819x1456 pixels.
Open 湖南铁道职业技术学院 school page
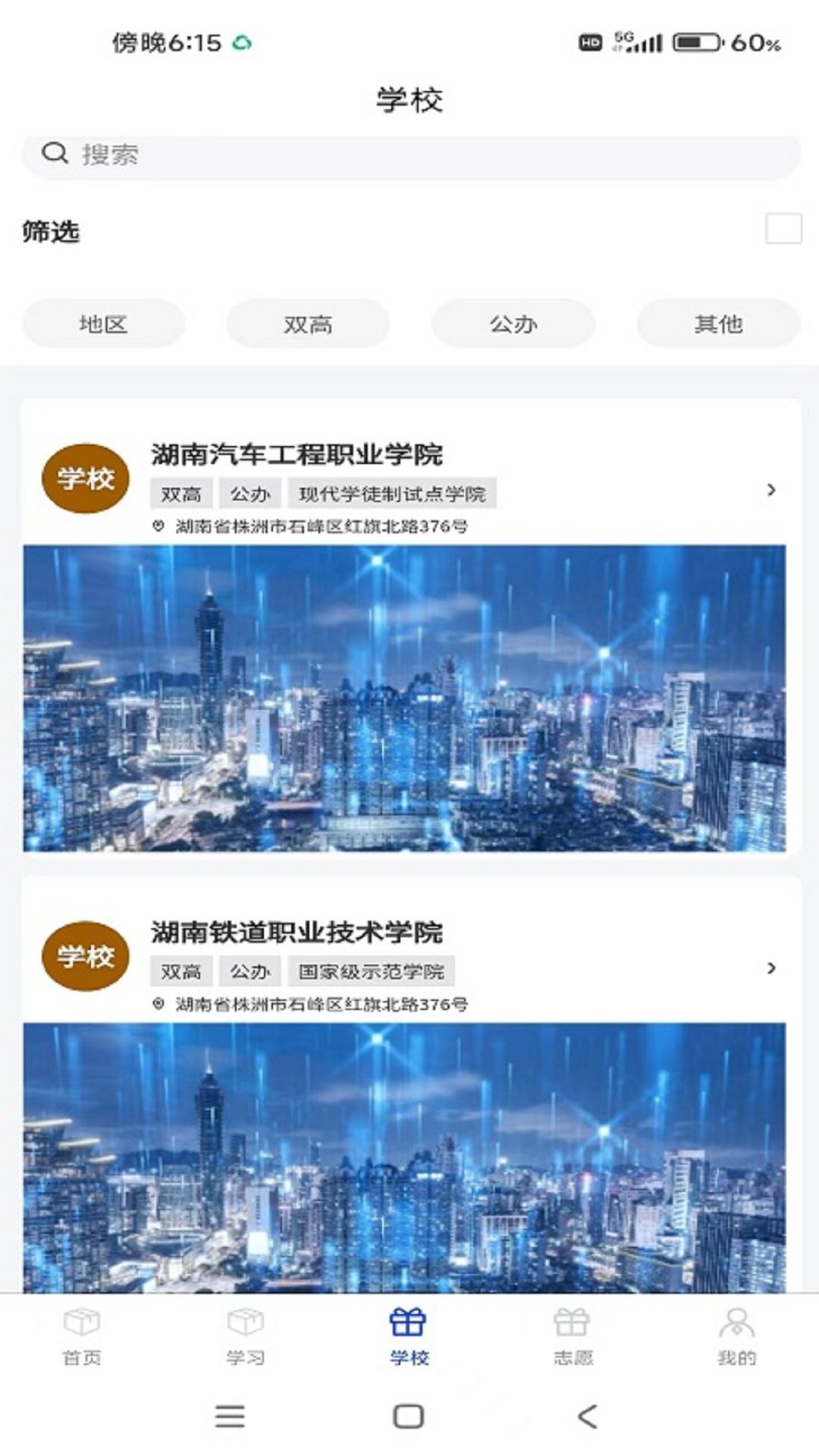298,934
